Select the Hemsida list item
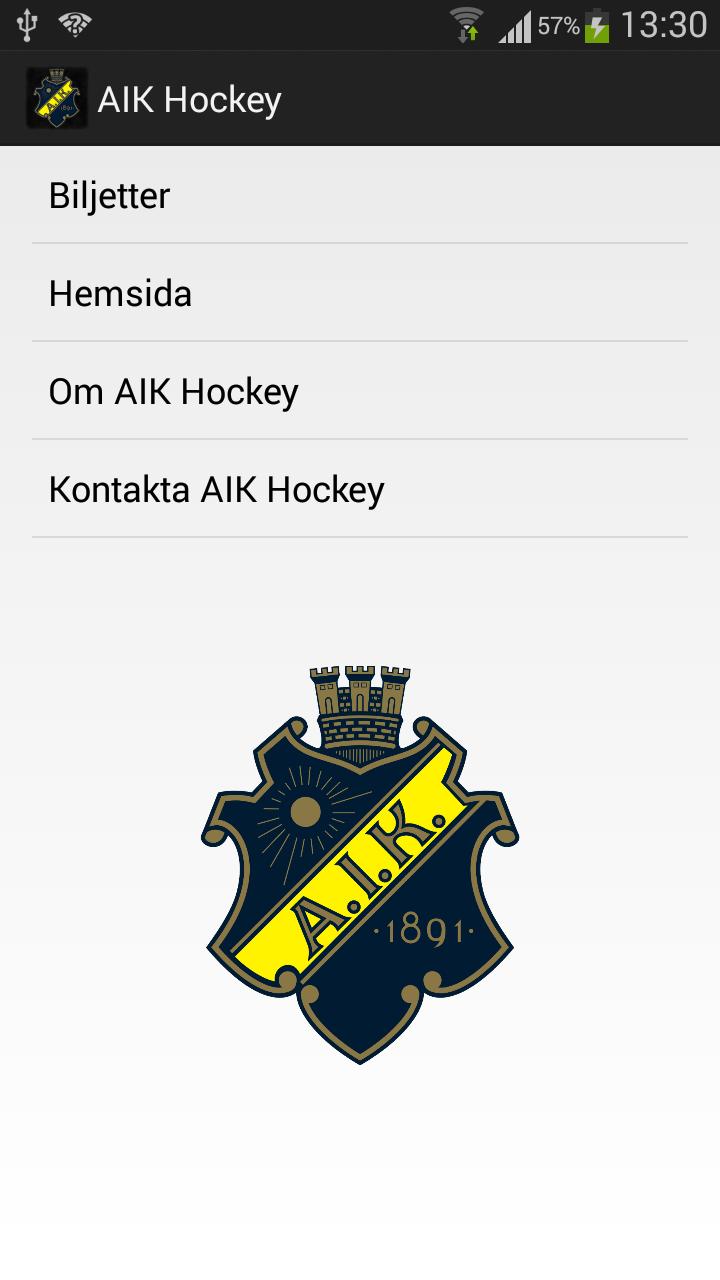The height and width of the screenshot is (1280, 720). tap(360, 293)
